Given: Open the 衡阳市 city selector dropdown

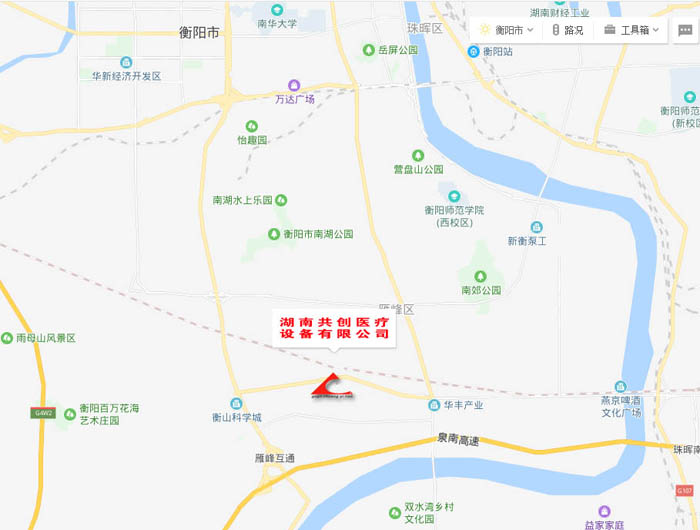Looking at the screenshot, I should point(507,30).
